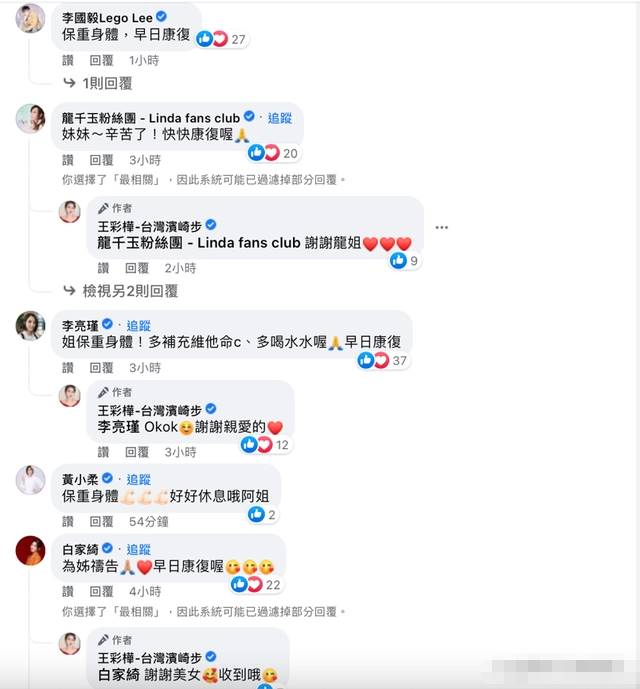Reply to 李亮瑾's comment

tap(102, 367)
